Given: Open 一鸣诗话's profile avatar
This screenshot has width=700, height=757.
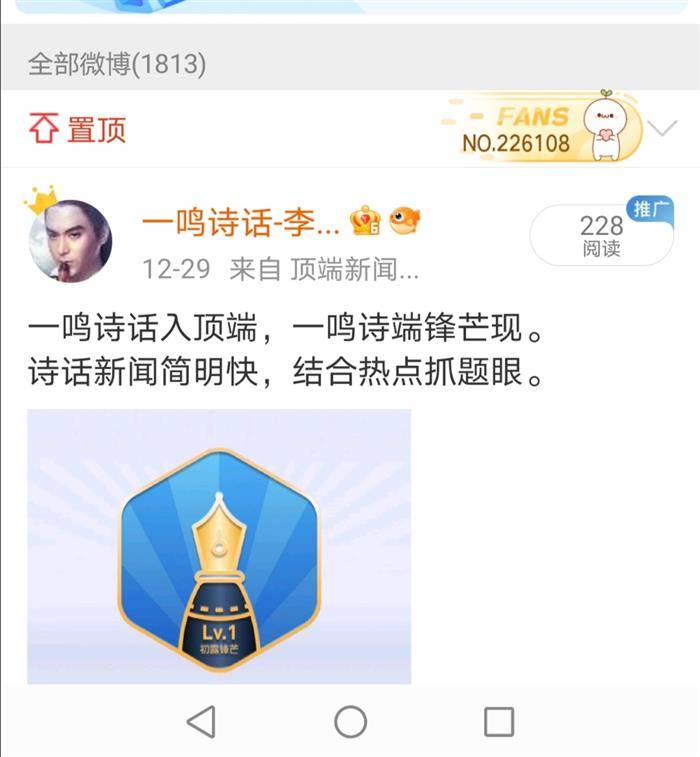Looking at the screenshot, I should [70, 241].
